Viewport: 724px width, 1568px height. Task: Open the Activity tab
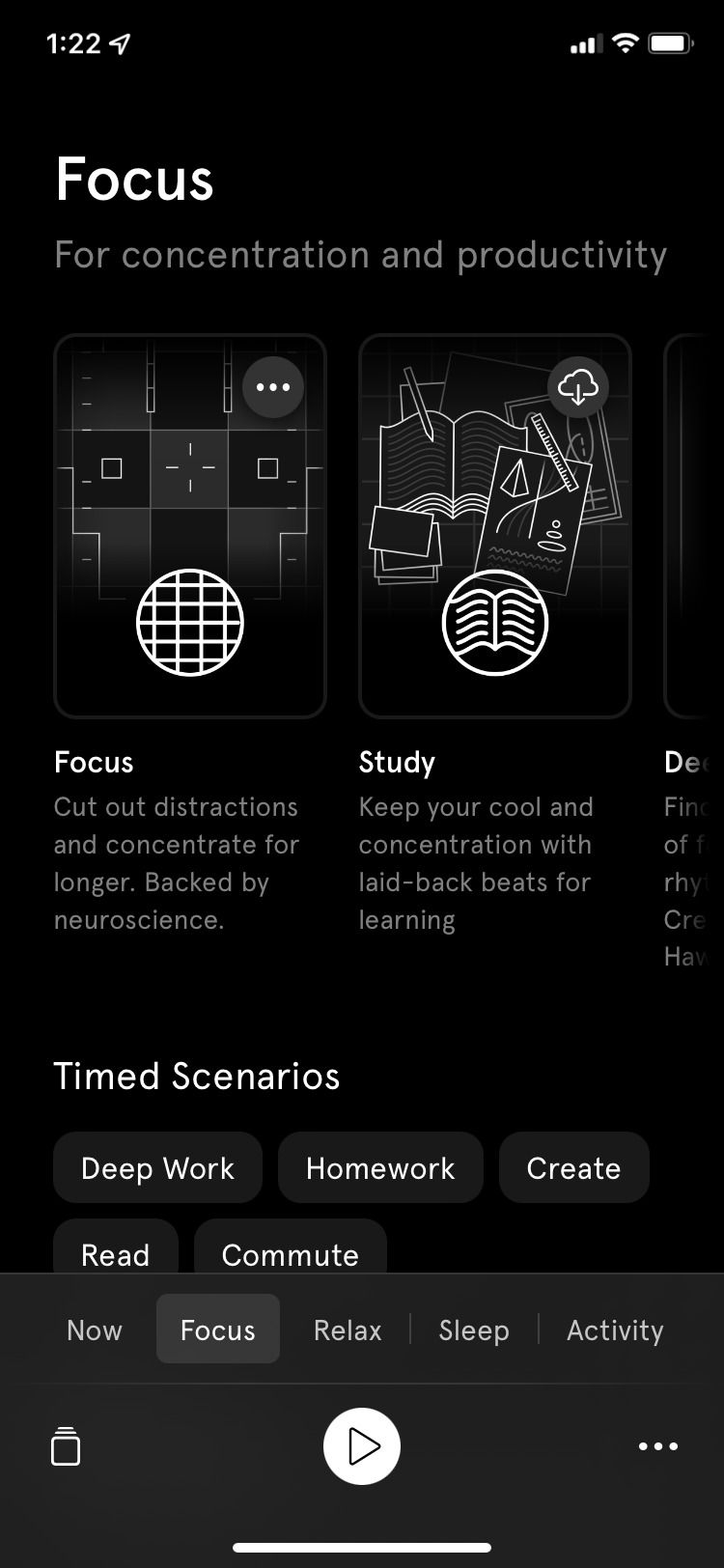click(x=615, y=1330)
